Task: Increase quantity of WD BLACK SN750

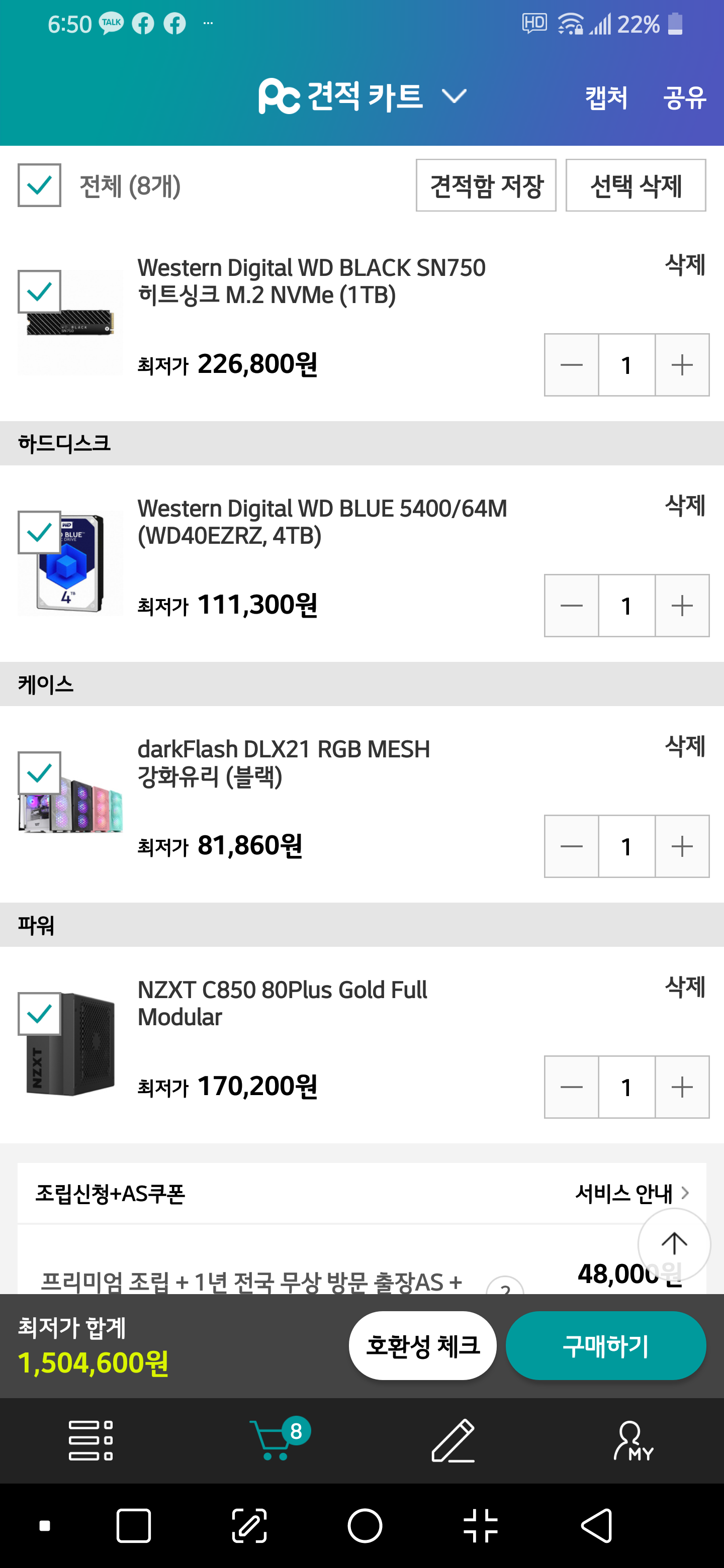Action: coord(682,364)
